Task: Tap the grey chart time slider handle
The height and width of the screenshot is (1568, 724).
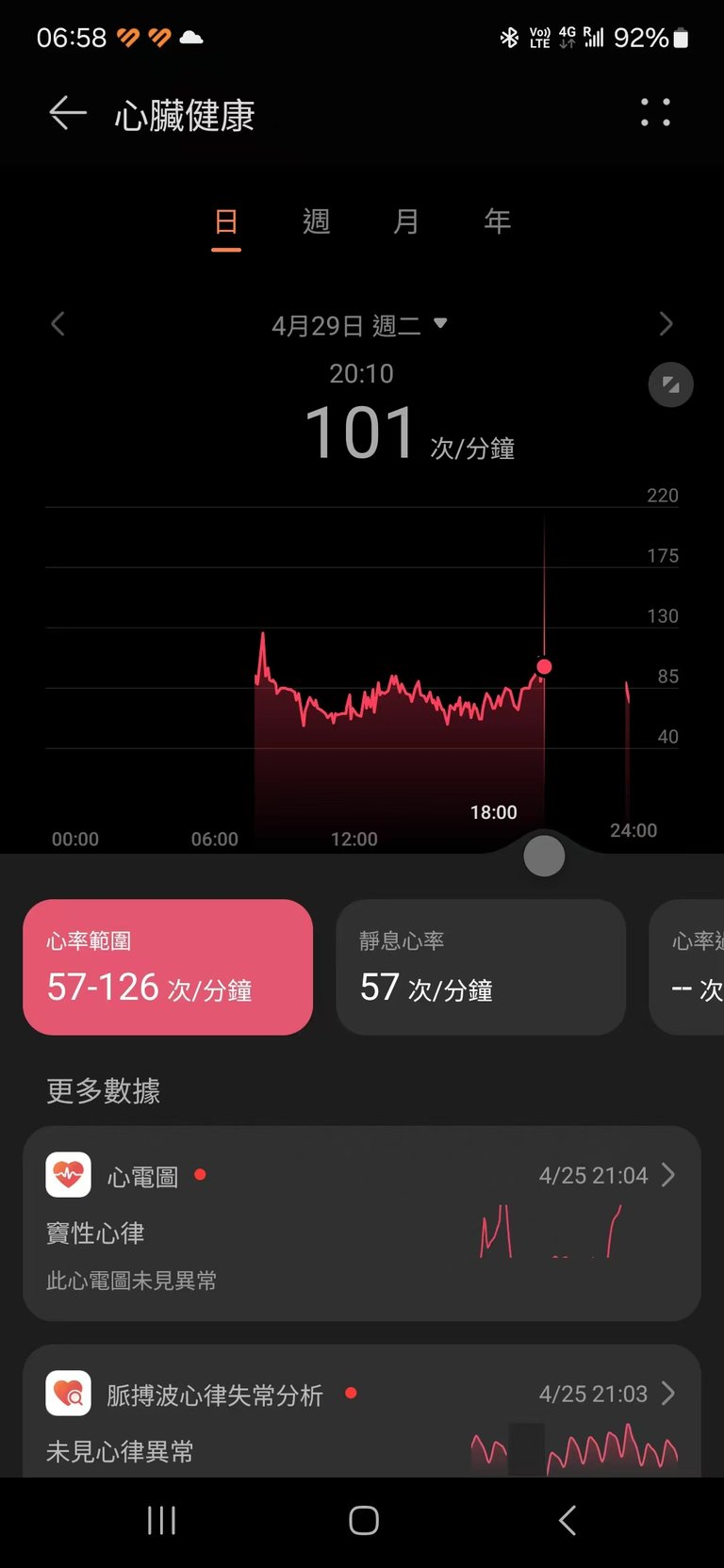Action: coord(544,857)
